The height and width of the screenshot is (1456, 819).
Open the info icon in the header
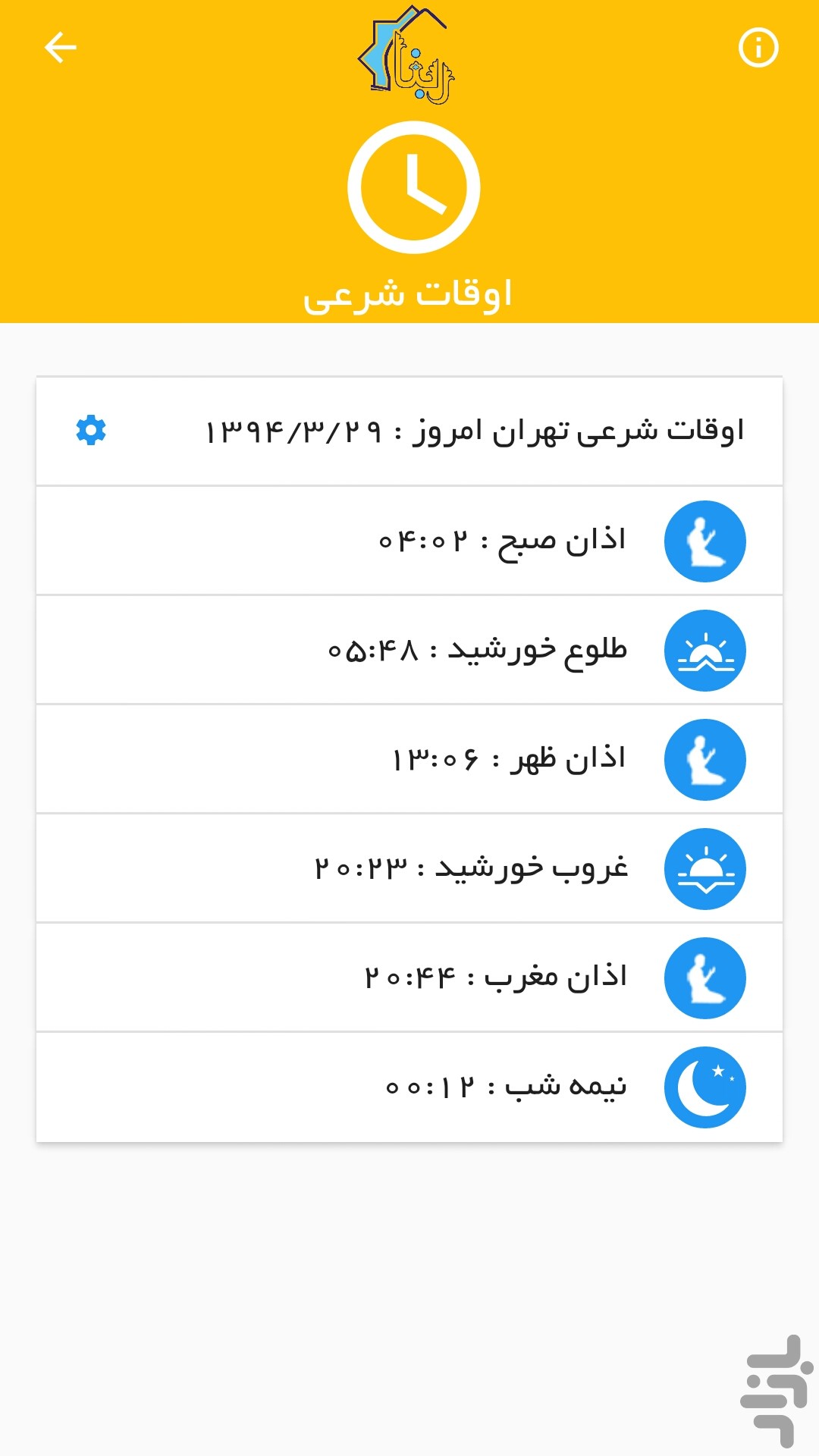point(758,48)
